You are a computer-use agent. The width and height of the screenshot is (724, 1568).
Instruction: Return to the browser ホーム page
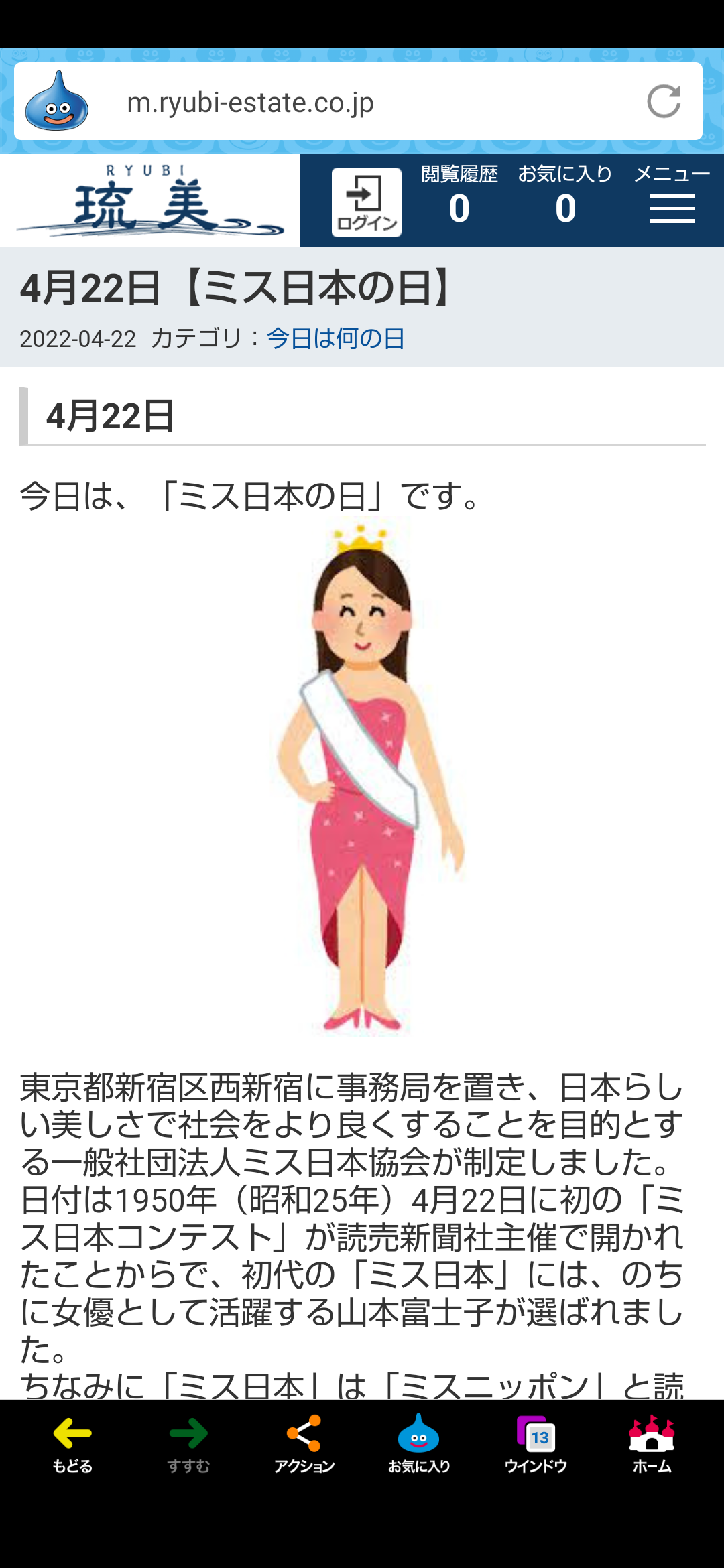pos(652,1444)
